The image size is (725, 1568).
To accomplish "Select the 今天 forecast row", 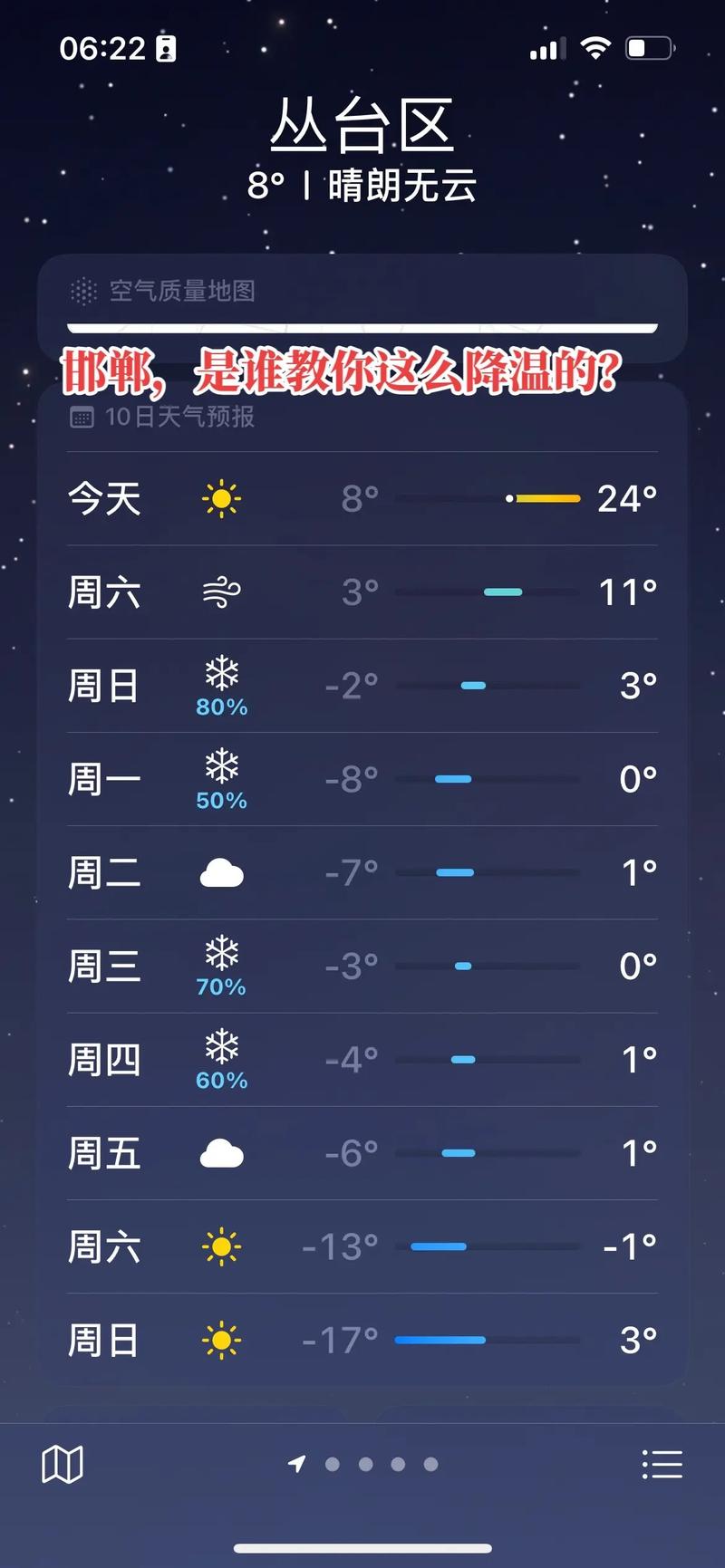I will [x=362, y=497].
